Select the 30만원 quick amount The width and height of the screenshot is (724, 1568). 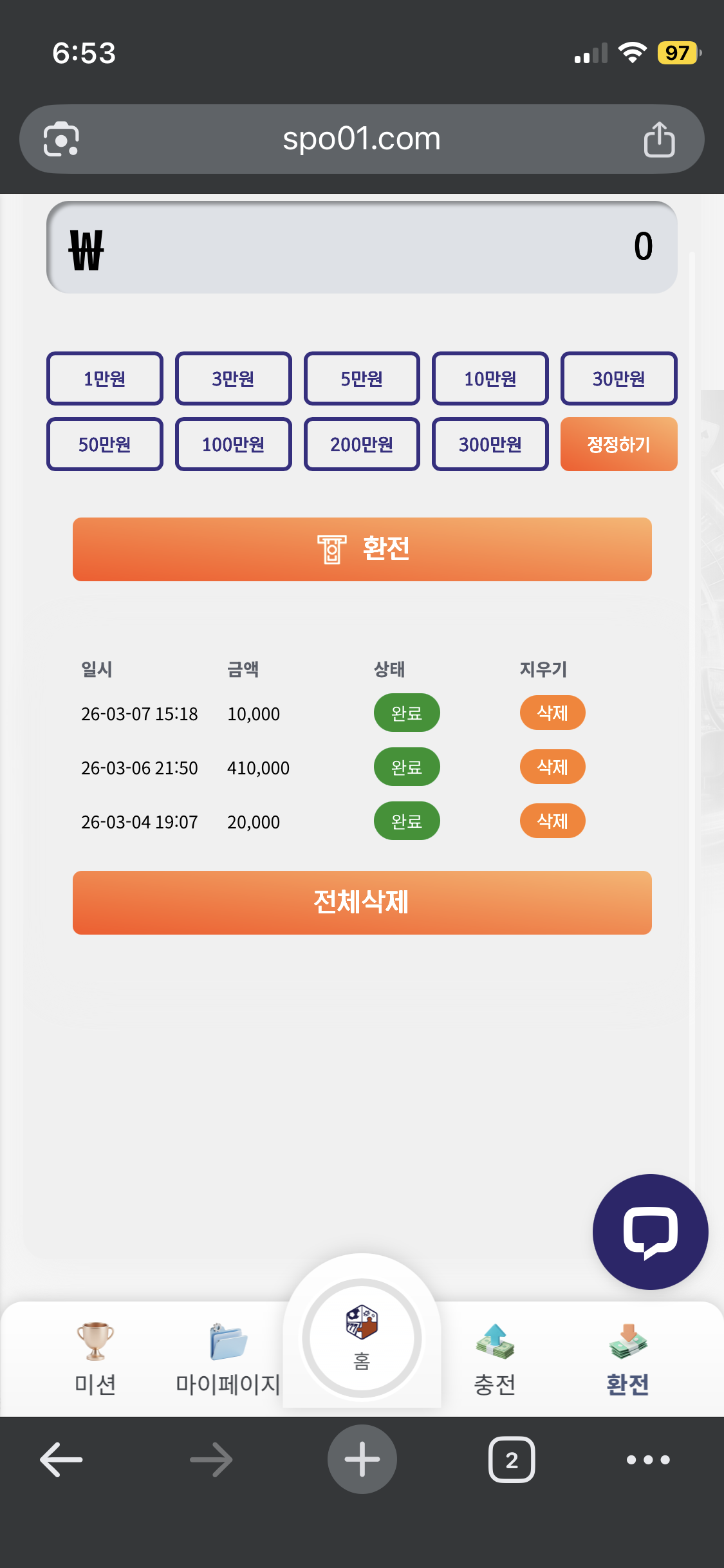coord(618,378)
